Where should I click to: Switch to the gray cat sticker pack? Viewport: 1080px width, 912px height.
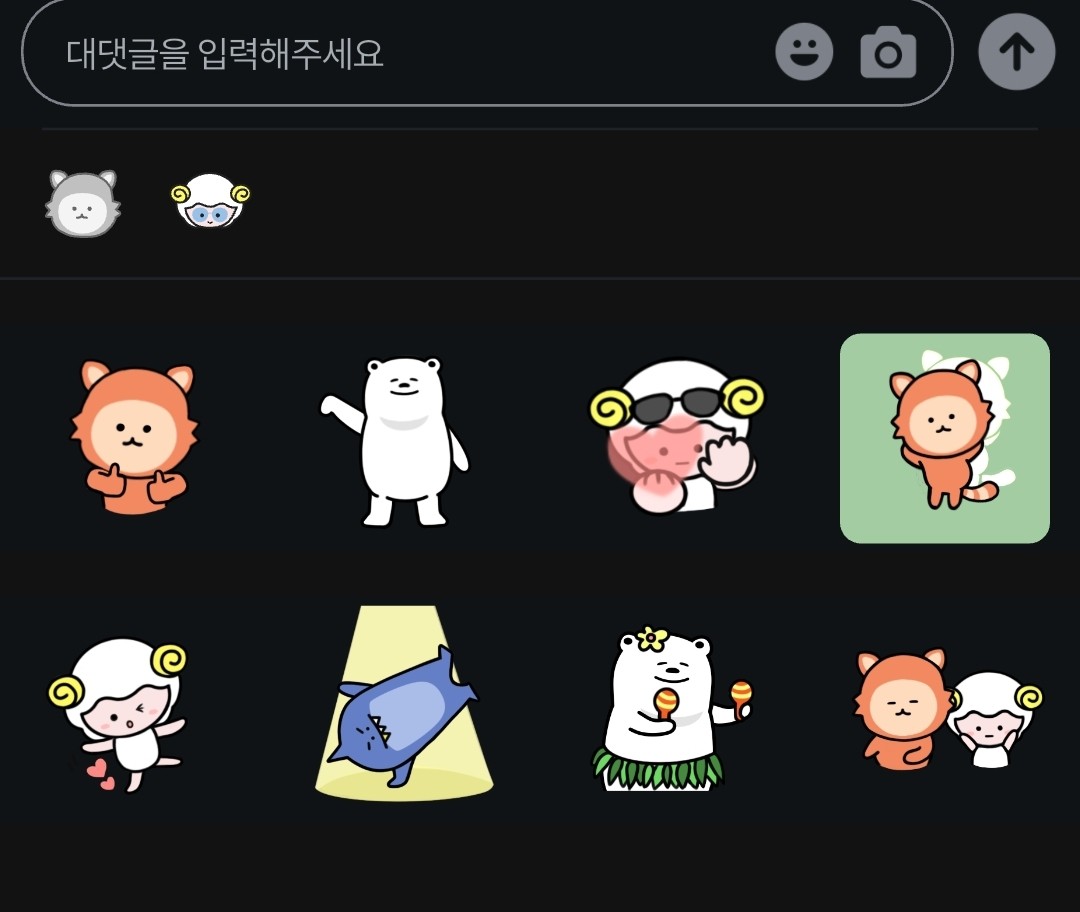tap(83, 203)
